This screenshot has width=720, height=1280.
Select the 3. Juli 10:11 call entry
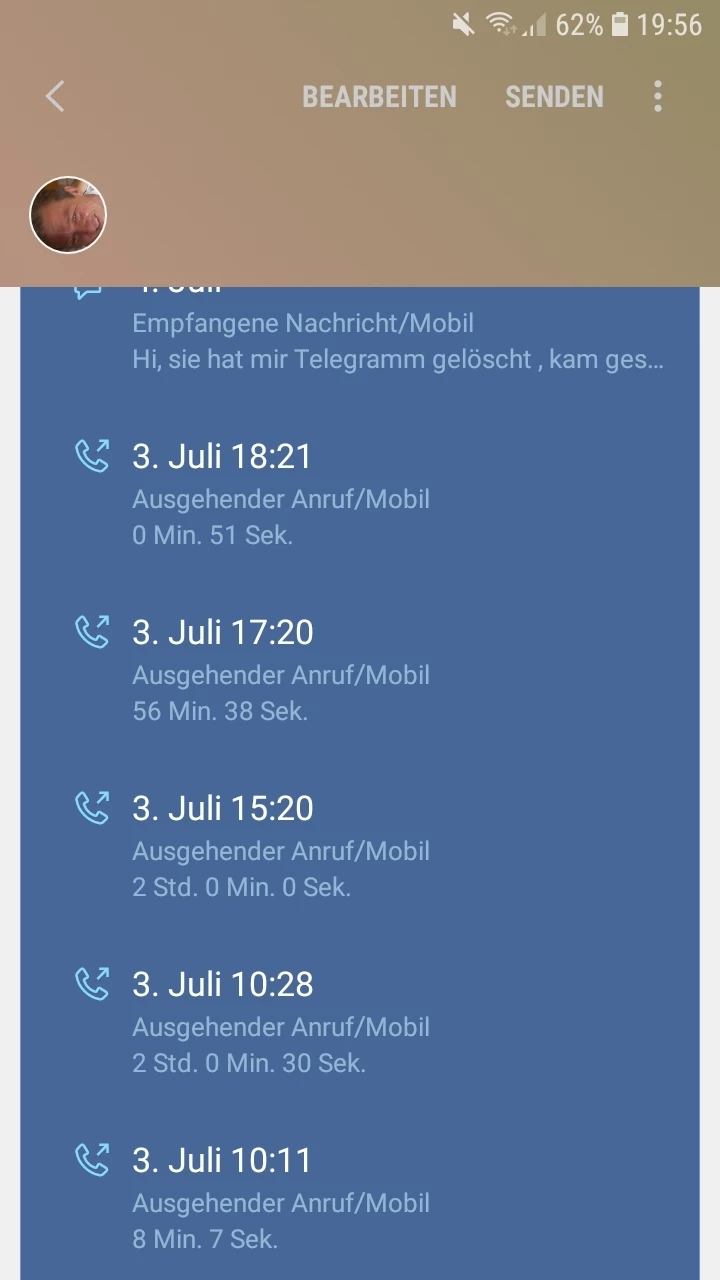click(x=360, y=1198)
